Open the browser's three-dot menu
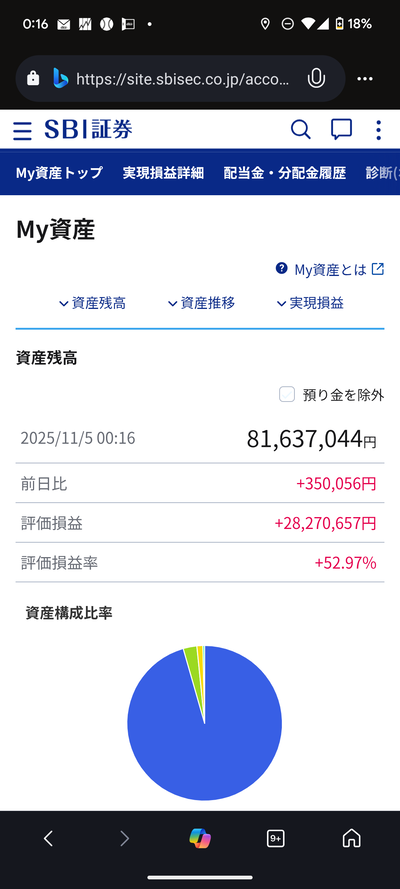The width and height of the screenshot is (400, 889). tap(365, 79)
